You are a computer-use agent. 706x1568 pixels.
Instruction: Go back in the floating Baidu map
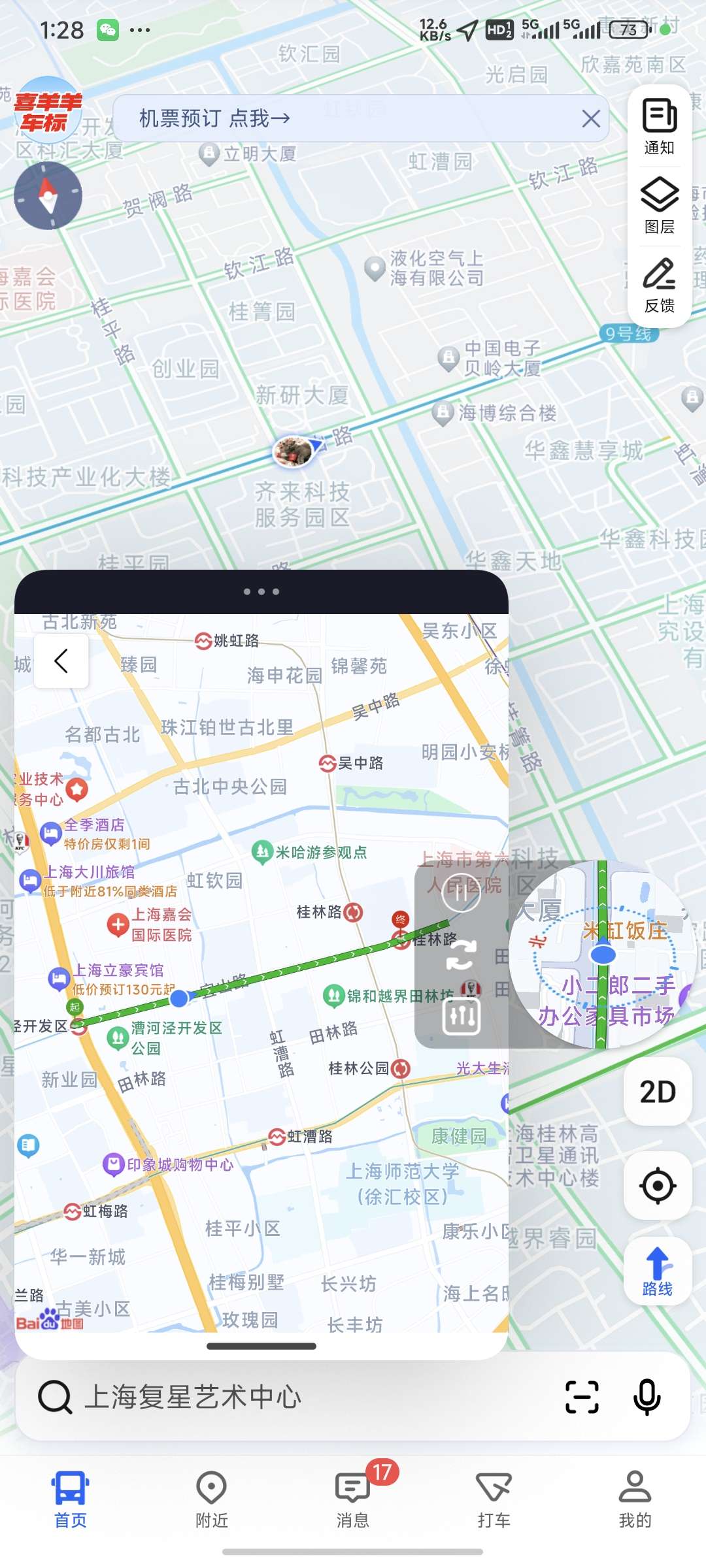click(61, 661)
